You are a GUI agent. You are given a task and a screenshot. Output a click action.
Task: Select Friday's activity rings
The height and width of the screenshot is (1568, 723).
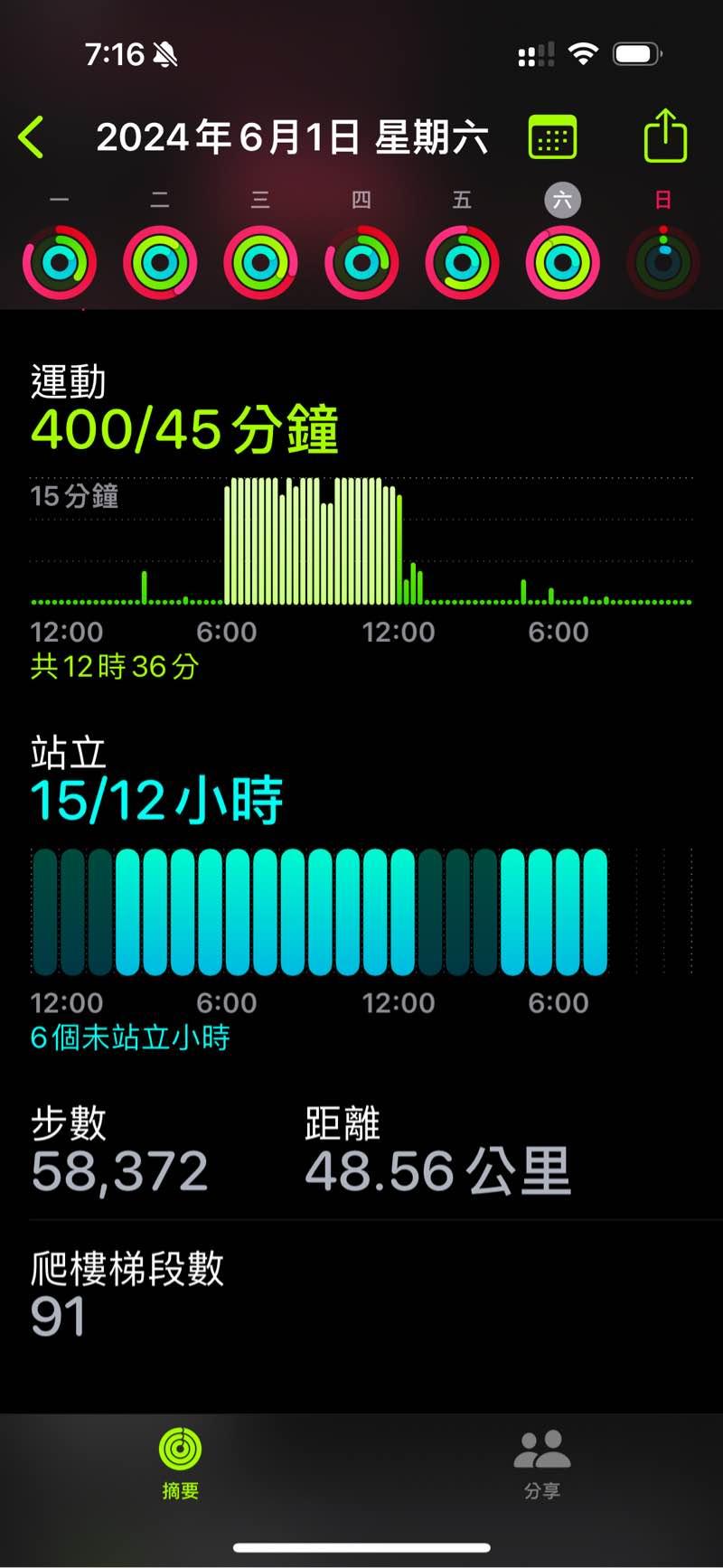(x=462, y=263)
